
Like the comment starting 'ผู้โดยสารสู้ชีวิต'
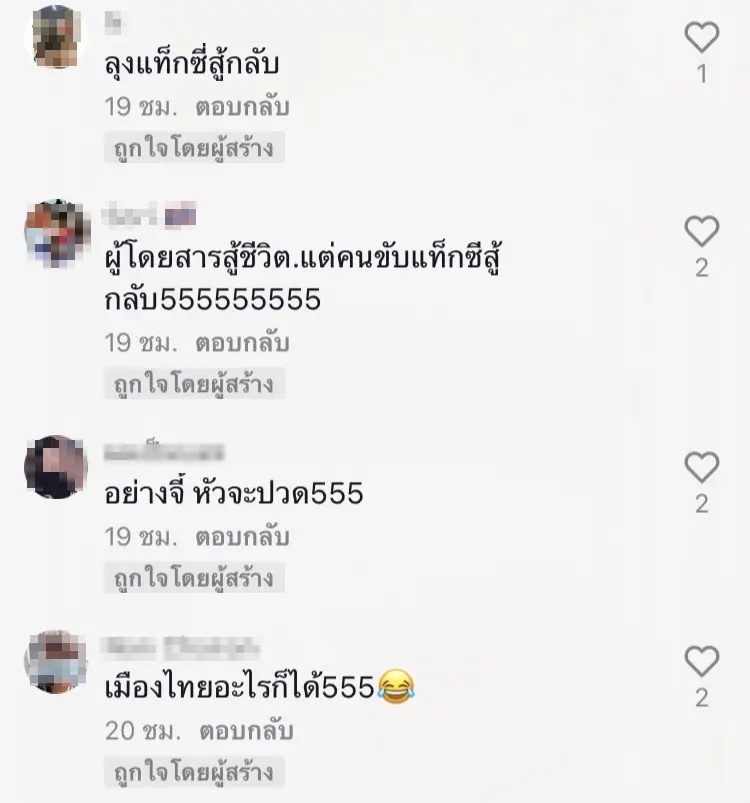[x=702, y=232]
